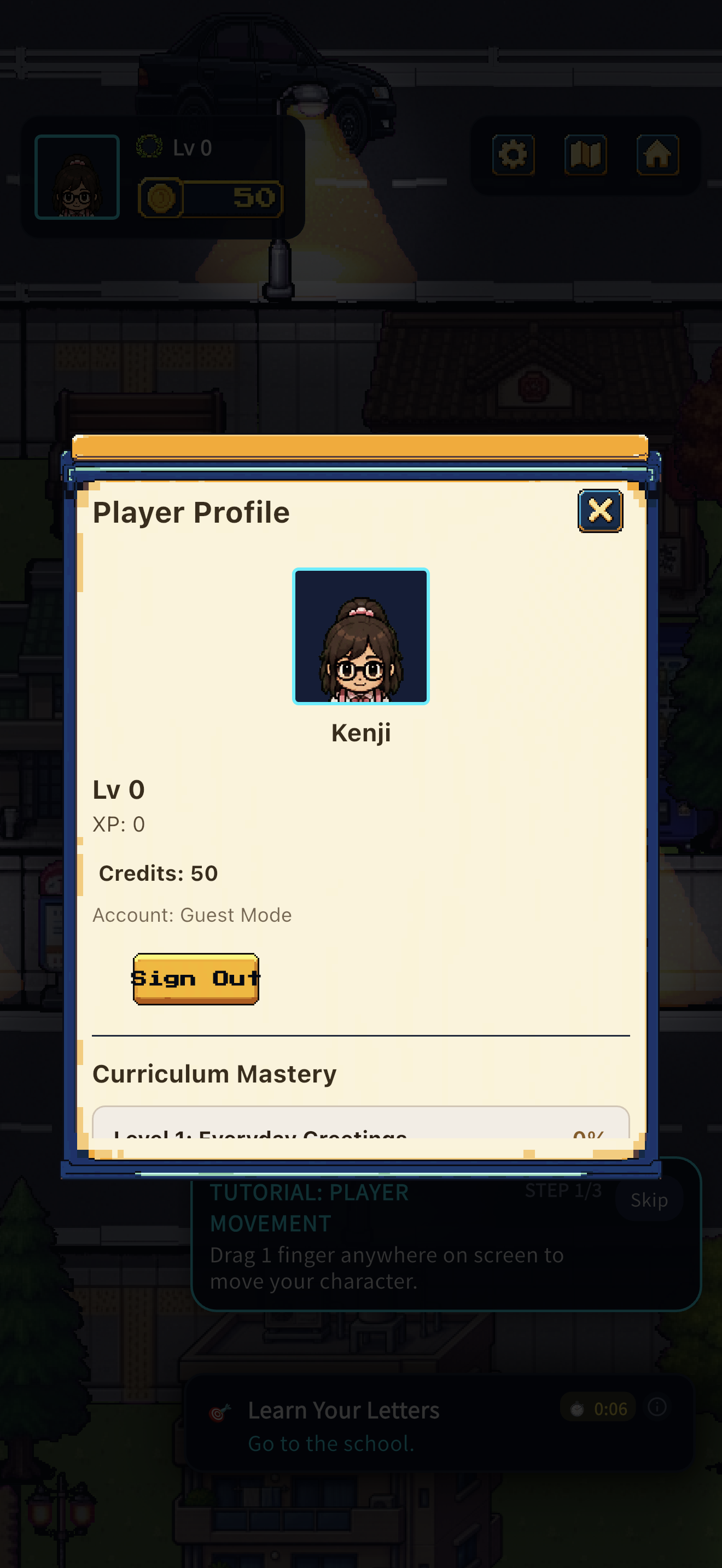
Task: Tap the Sign Out button
Action: point(195,979)
